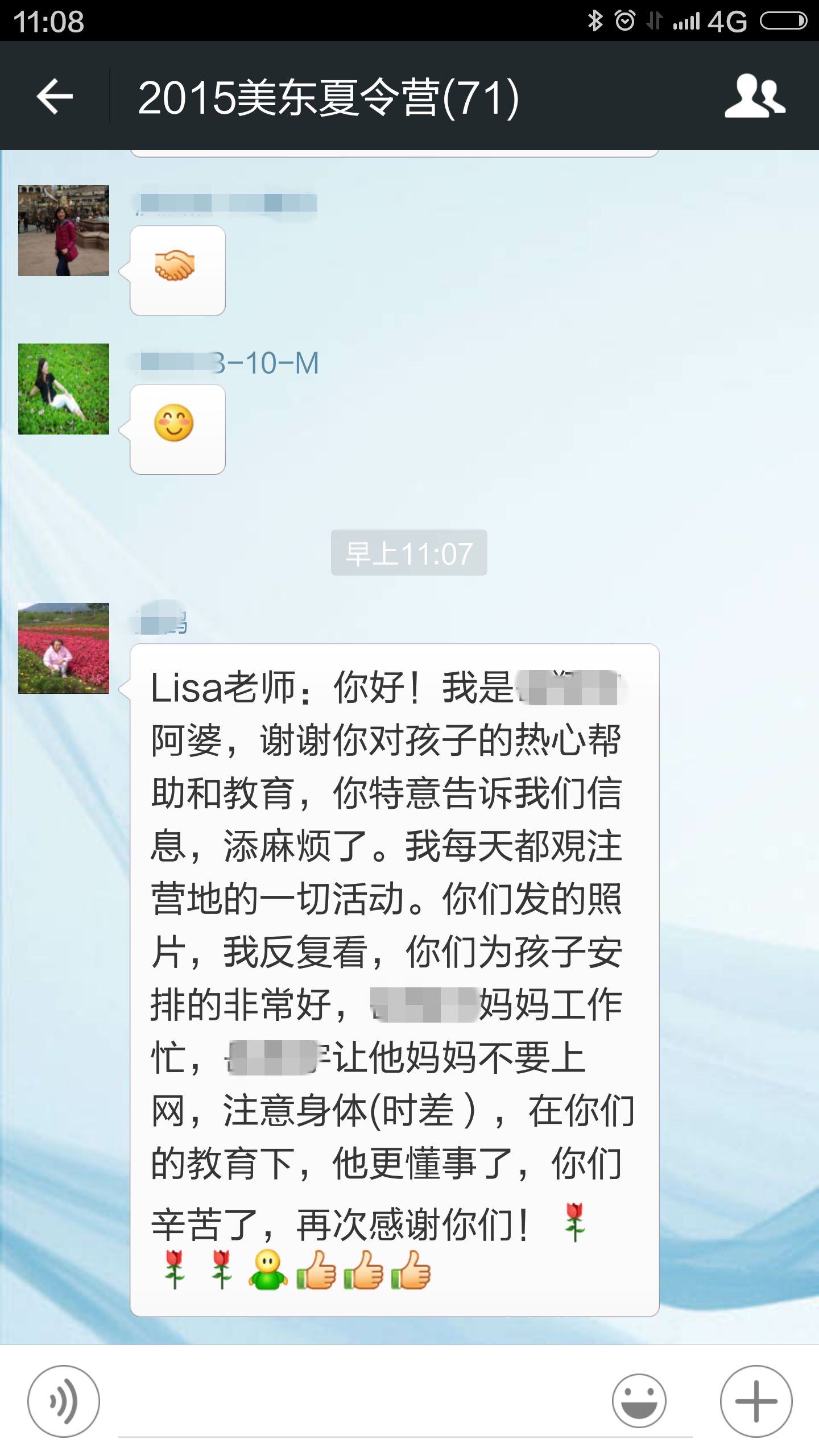819x1456 pixels.
Task: Open the group members info icon
Action: (755, 96)
